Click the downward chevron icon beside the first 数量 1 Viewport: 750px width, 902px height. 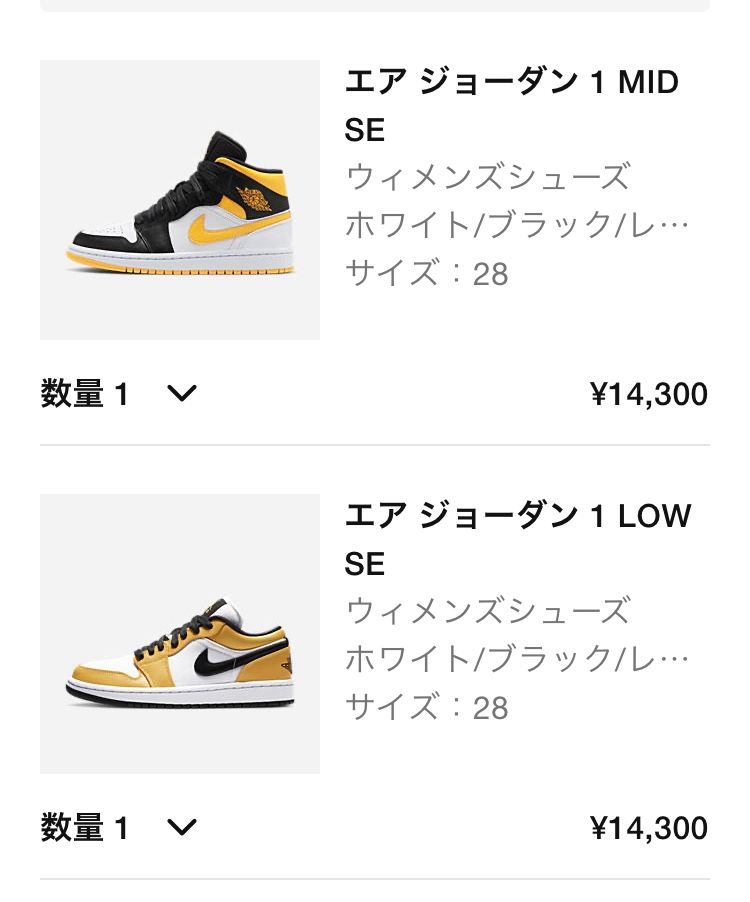181,393
